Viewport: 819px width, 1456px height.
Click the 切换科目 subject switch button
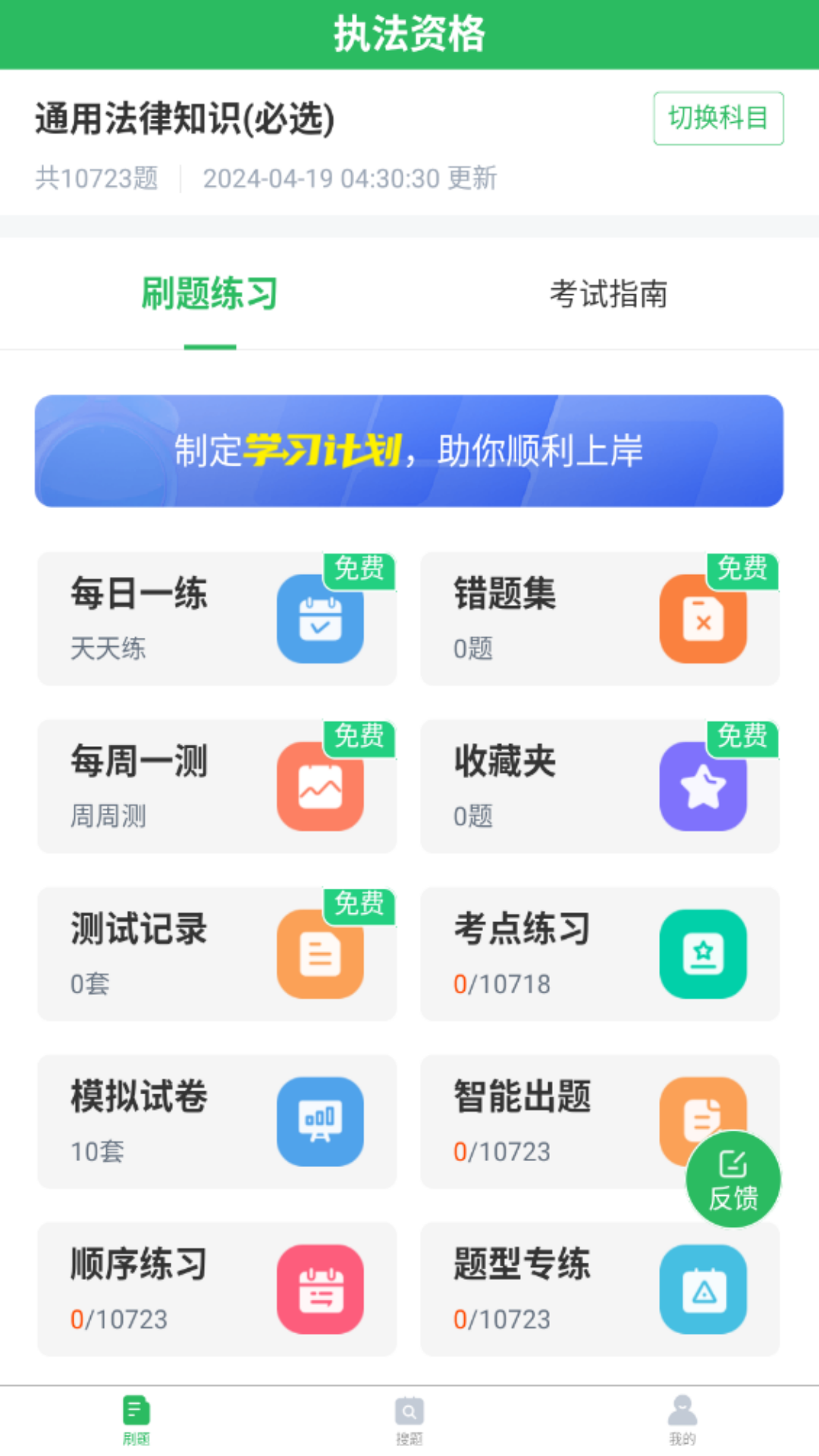pyautogui.click(x=717, y=118)
